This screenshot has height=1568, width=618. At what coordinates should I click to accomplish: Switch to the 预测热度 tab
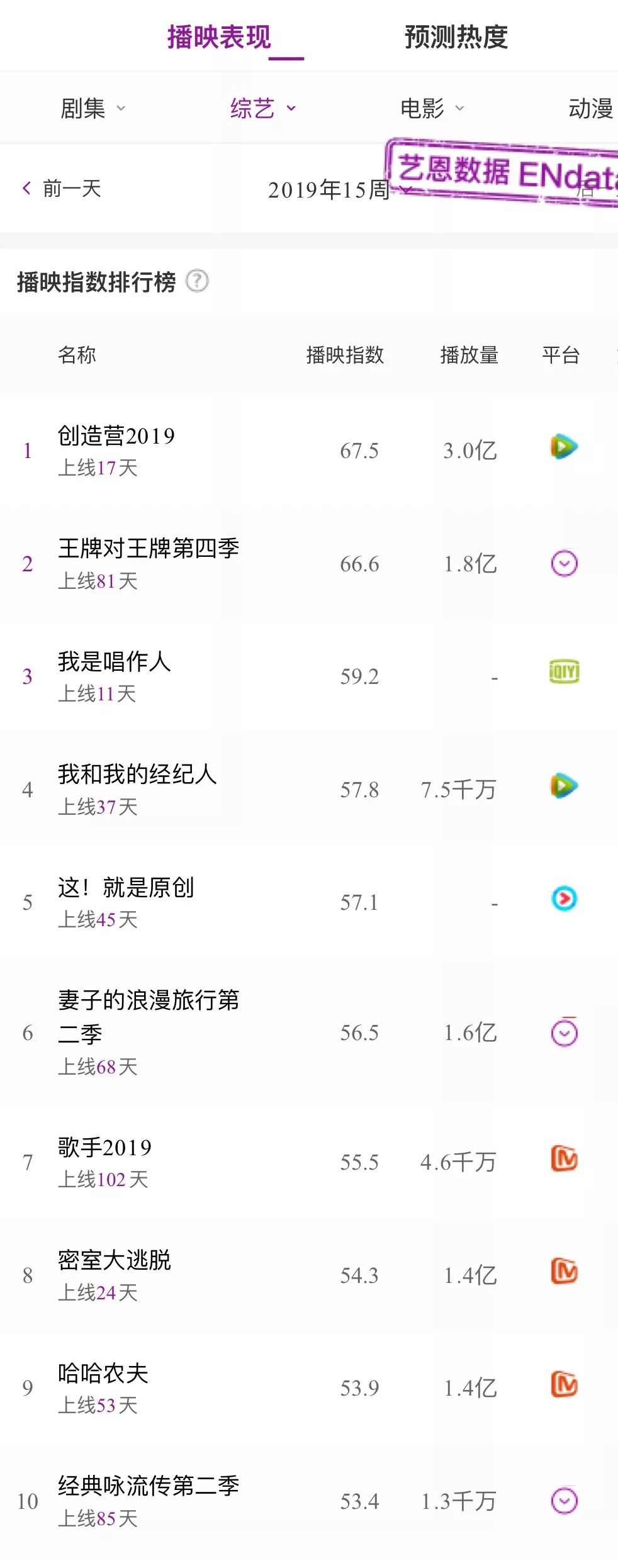point(456,37)
